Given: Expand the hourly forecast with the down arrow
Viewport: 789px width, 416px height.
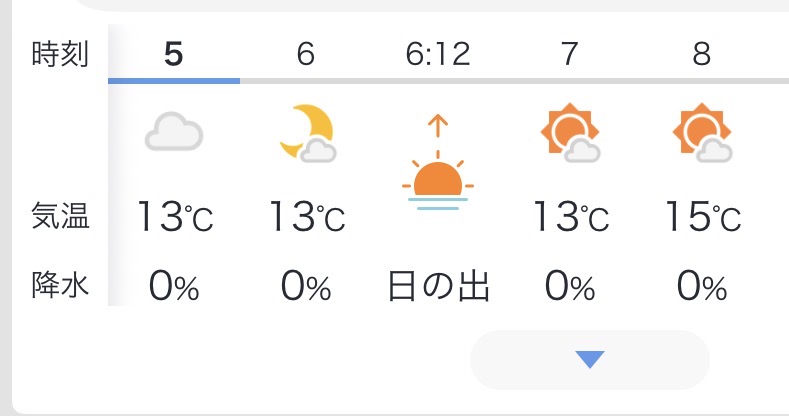Looking at the screenshot, I should click(x=590, y=359).
